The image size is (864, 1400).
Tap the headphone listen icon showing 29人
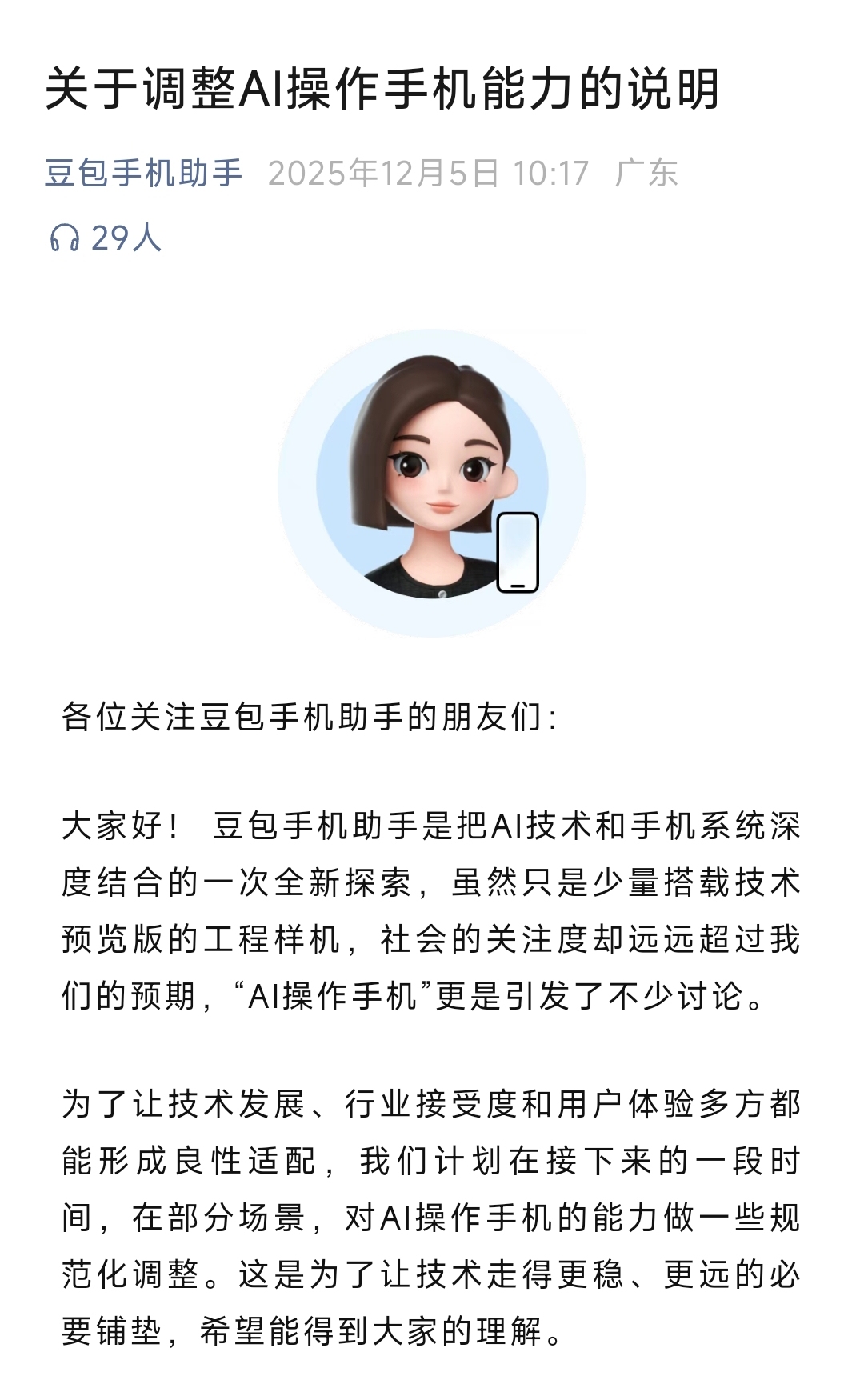tap(65, 238)
